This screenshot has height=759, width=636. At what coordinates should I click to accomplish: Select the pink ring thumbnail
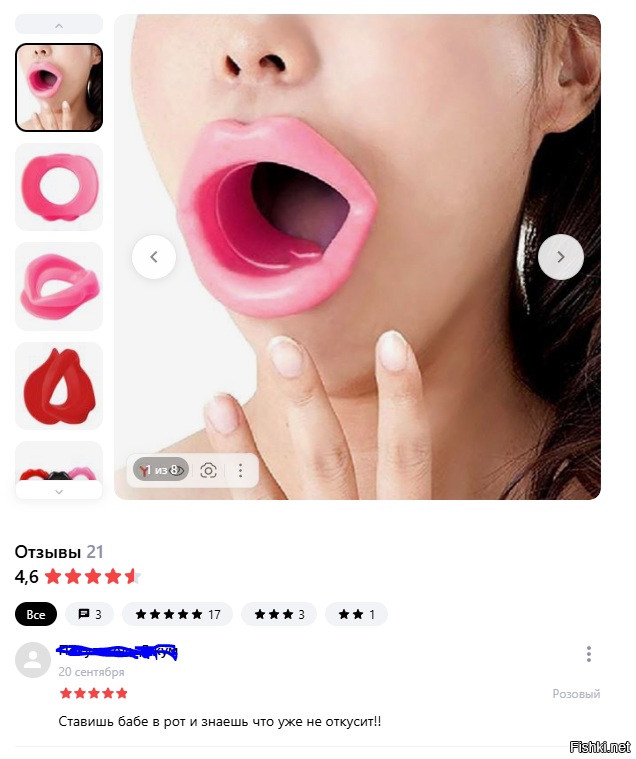click(x=58, y=187)
